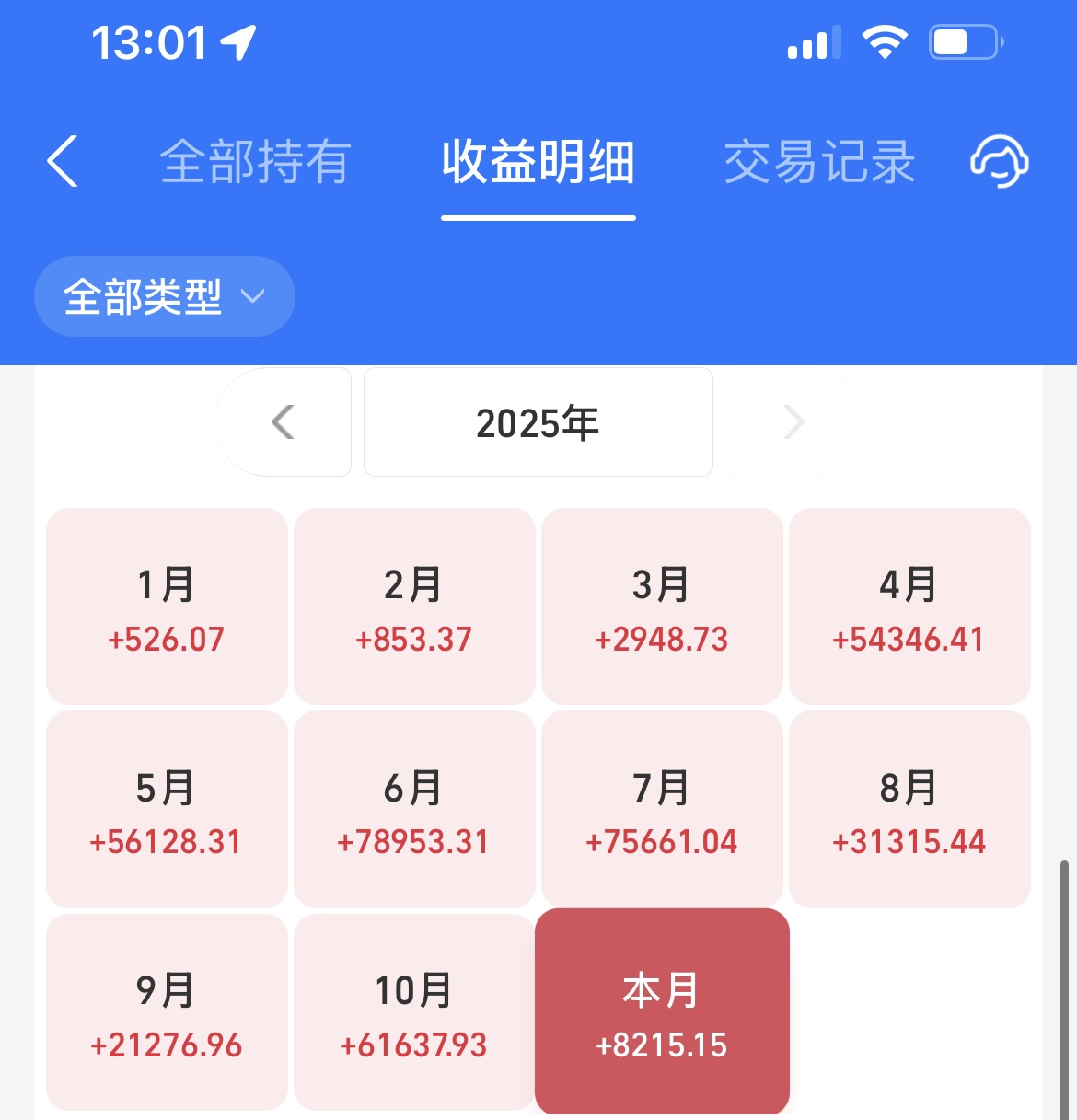Select the 10月 earnings card

coord(414,1012)
